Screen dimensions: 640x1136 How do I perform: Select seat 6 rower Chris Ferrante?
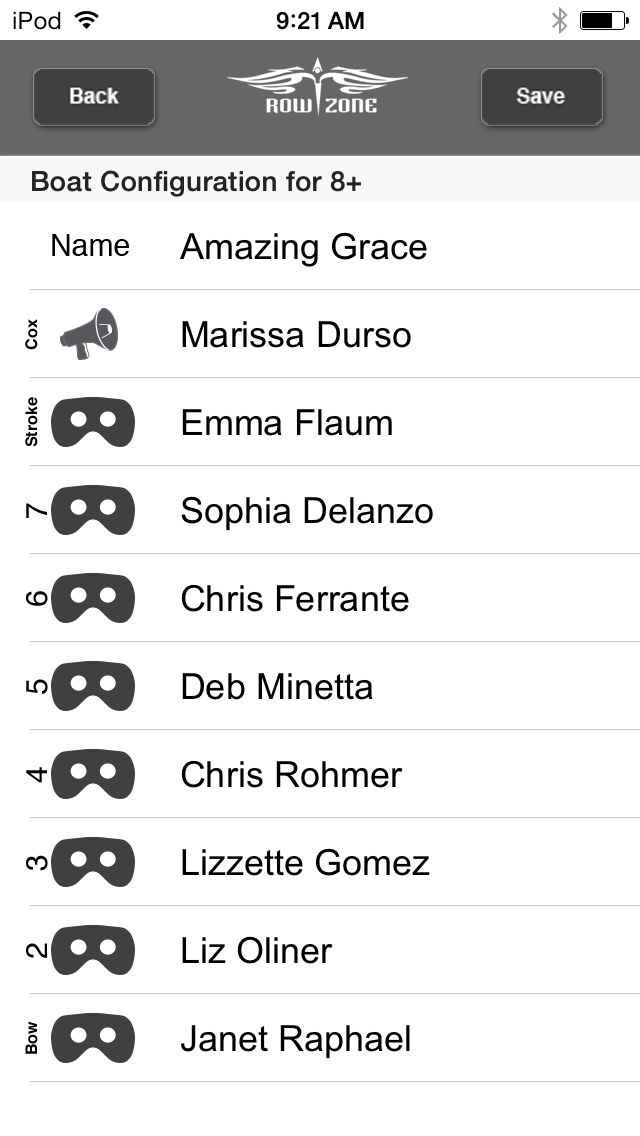click(295, 599)
